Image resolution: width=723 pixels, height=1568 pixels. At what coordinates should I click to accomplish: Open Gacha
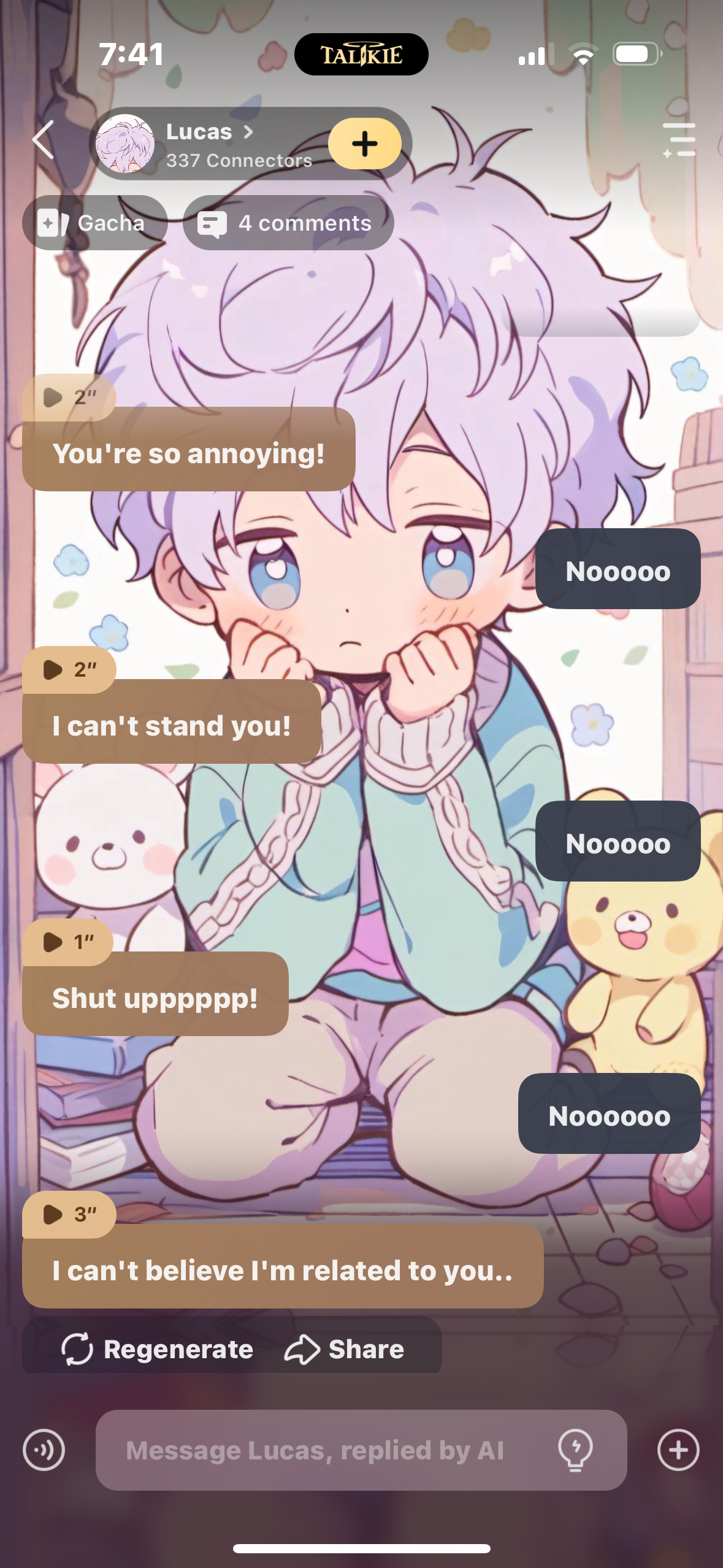(94, 223)
